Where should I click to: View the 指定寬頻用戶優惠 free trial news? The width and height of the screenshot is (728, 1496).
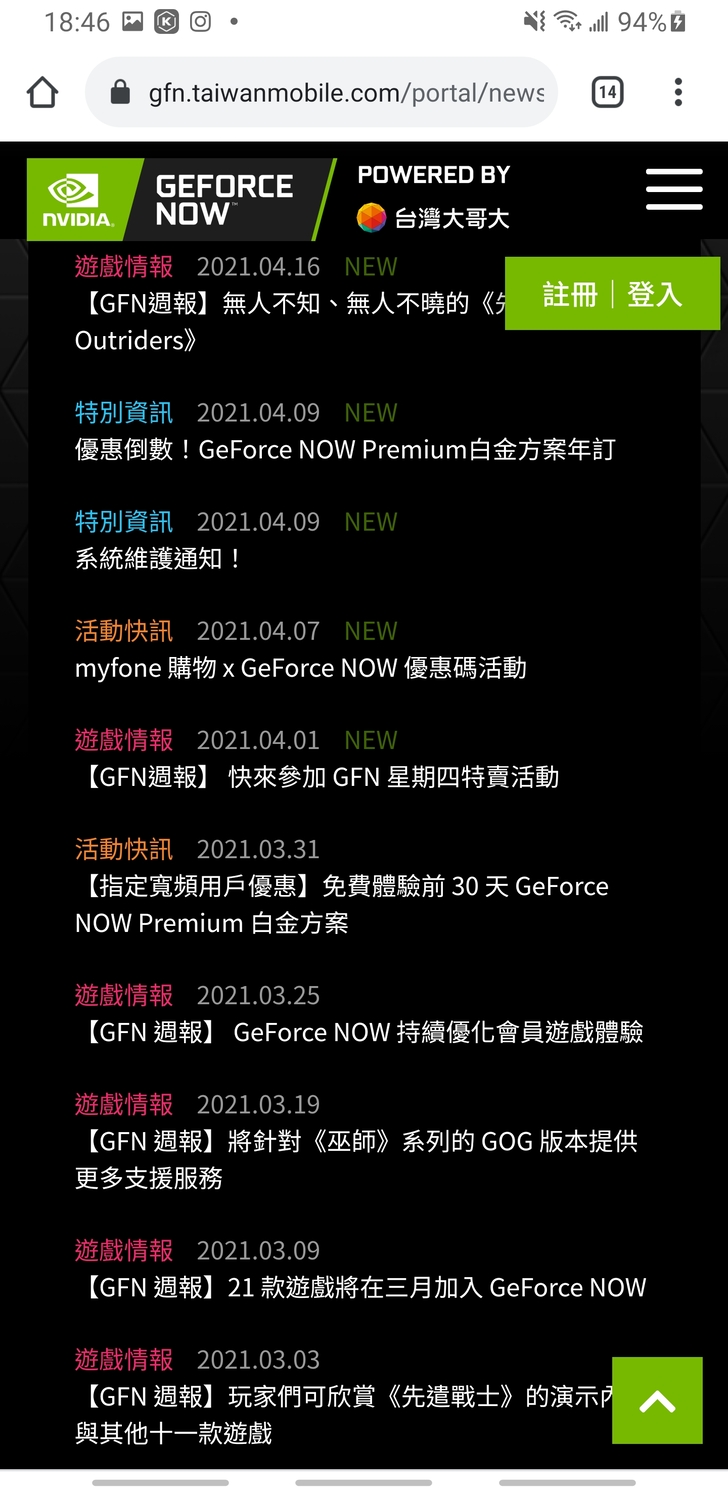(341, 904)
